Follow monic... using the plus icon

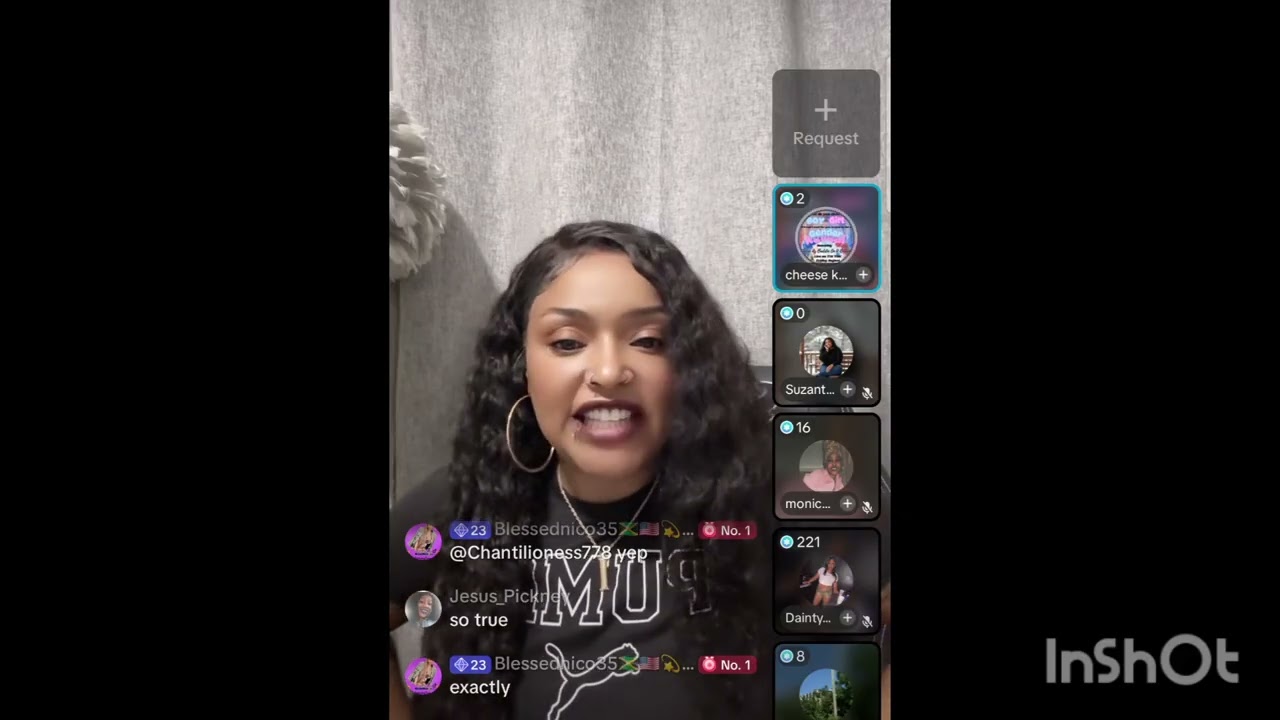[x=847, y=504]
